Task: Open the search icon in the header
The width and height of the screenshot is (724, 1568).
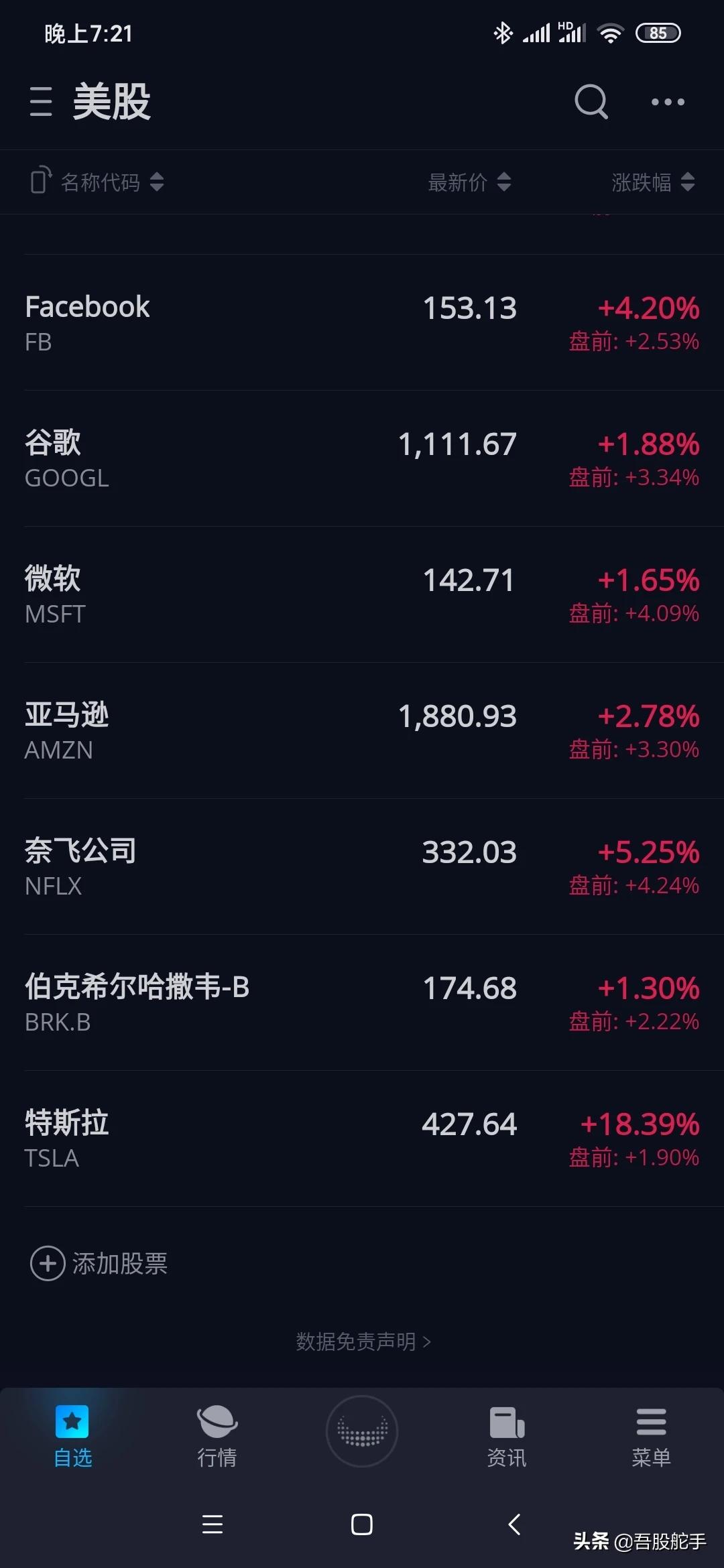Action: click(591, 102)
